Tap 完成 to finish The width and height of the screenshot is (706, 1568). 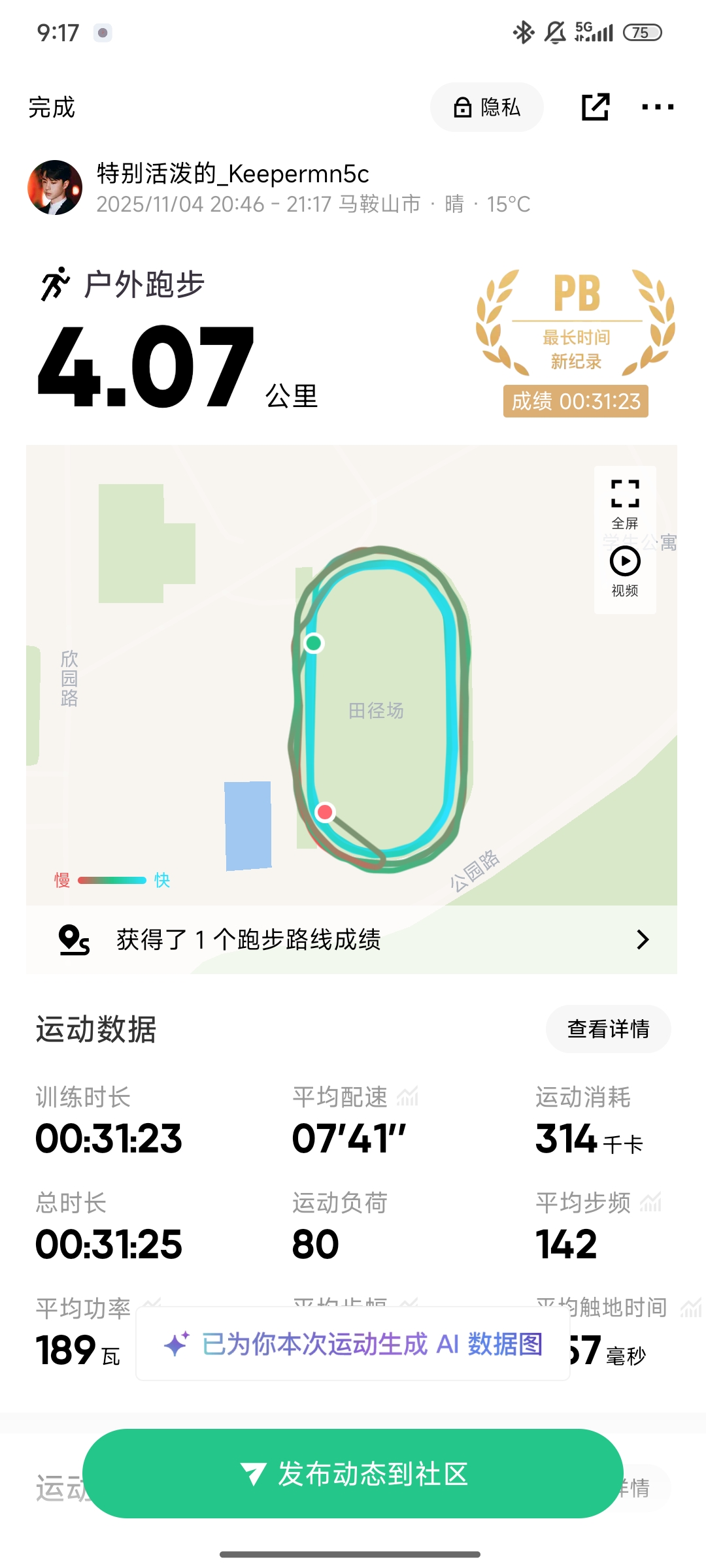point(52,107)
